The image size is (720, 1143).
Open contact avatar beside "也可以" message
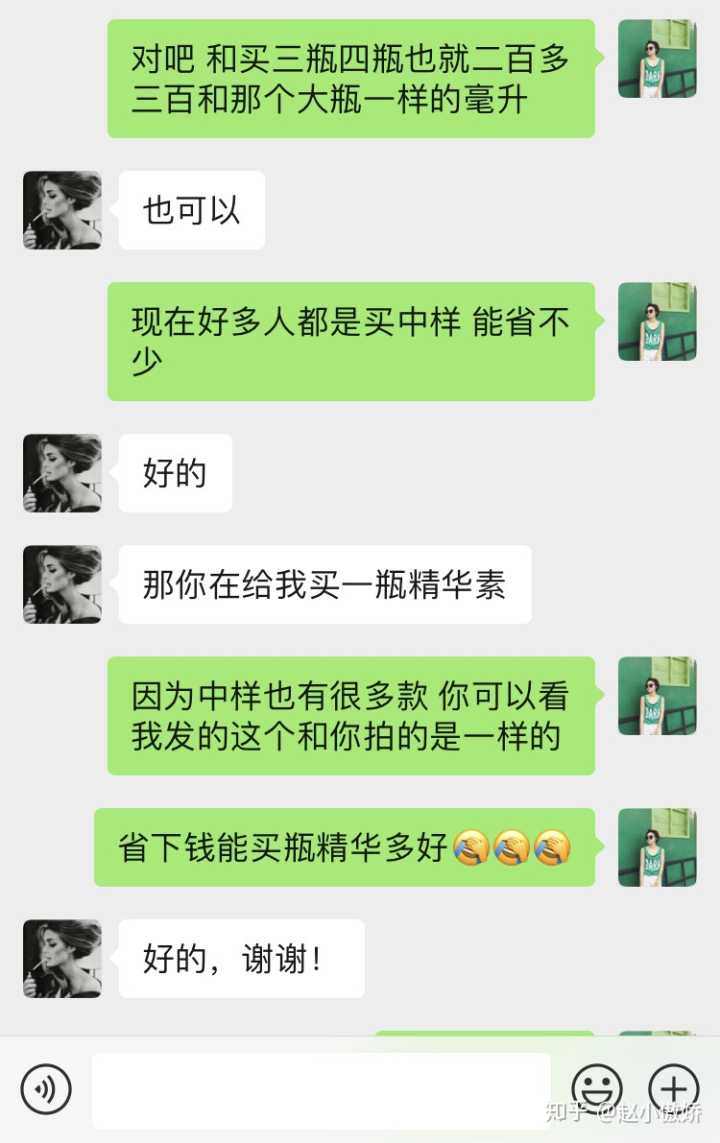(x=62, y=210)
